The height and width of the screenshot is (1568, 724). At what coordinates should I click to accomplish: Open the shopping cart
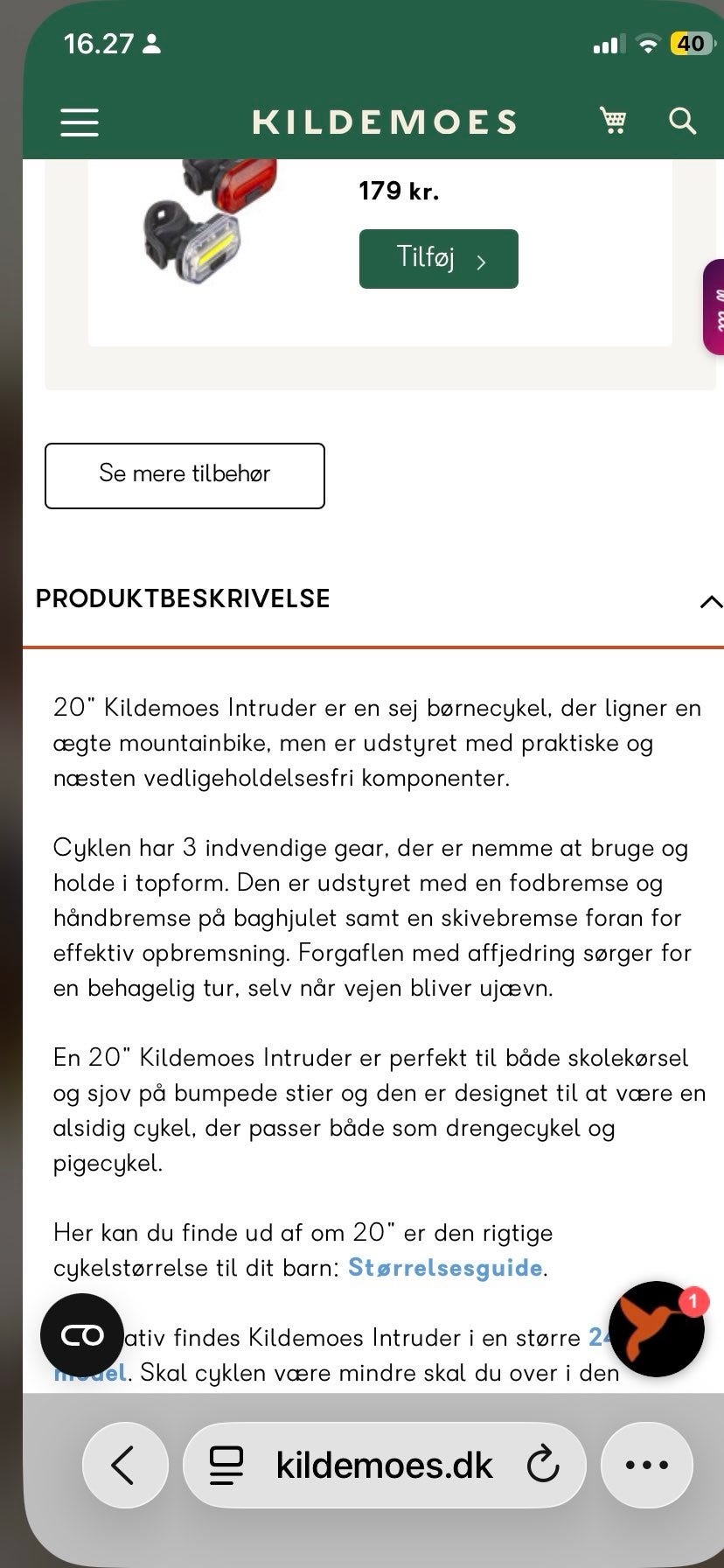pos(614,121)
